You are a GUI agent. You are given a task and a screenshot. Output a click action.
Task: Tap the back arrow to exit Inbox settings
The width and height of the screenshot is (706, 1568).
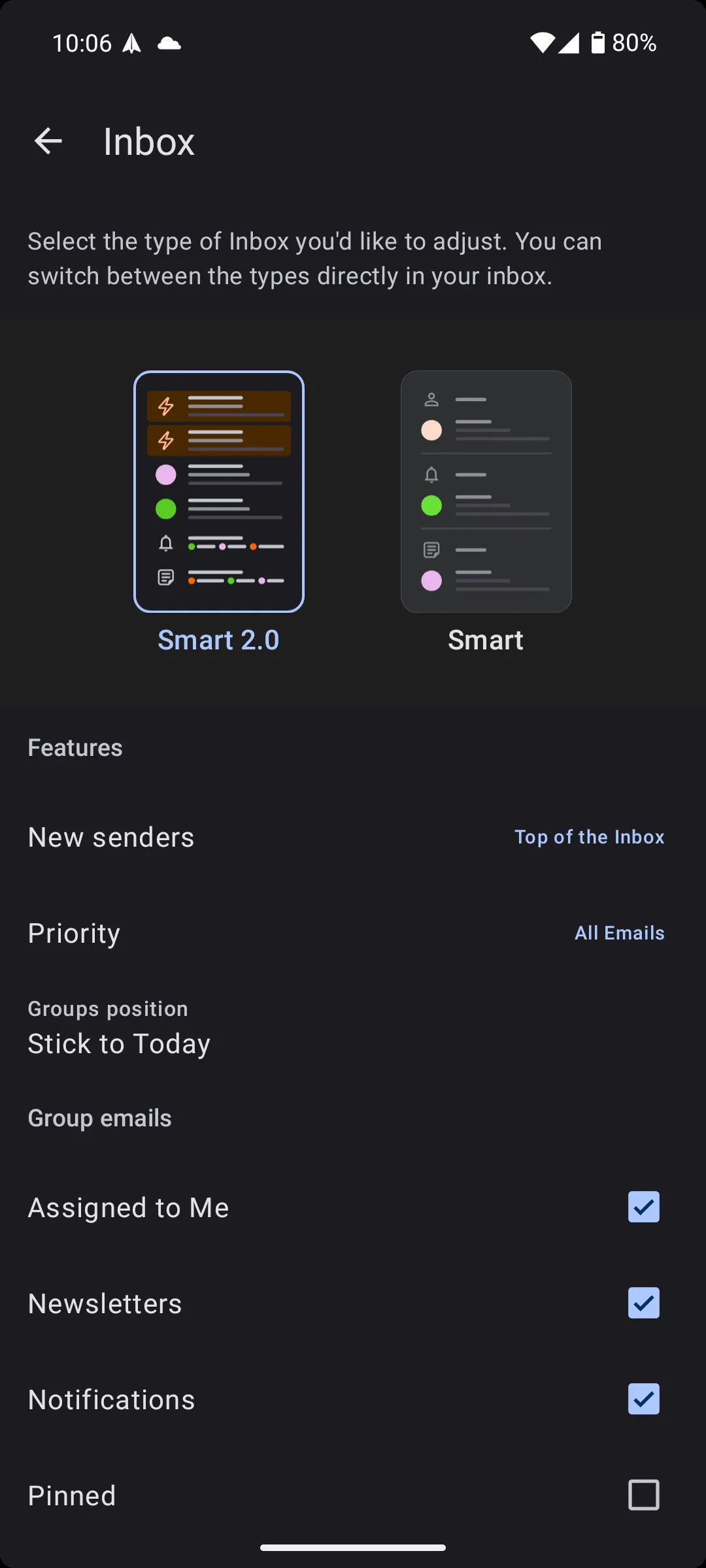pyautogui.click(x=48, y=140)
